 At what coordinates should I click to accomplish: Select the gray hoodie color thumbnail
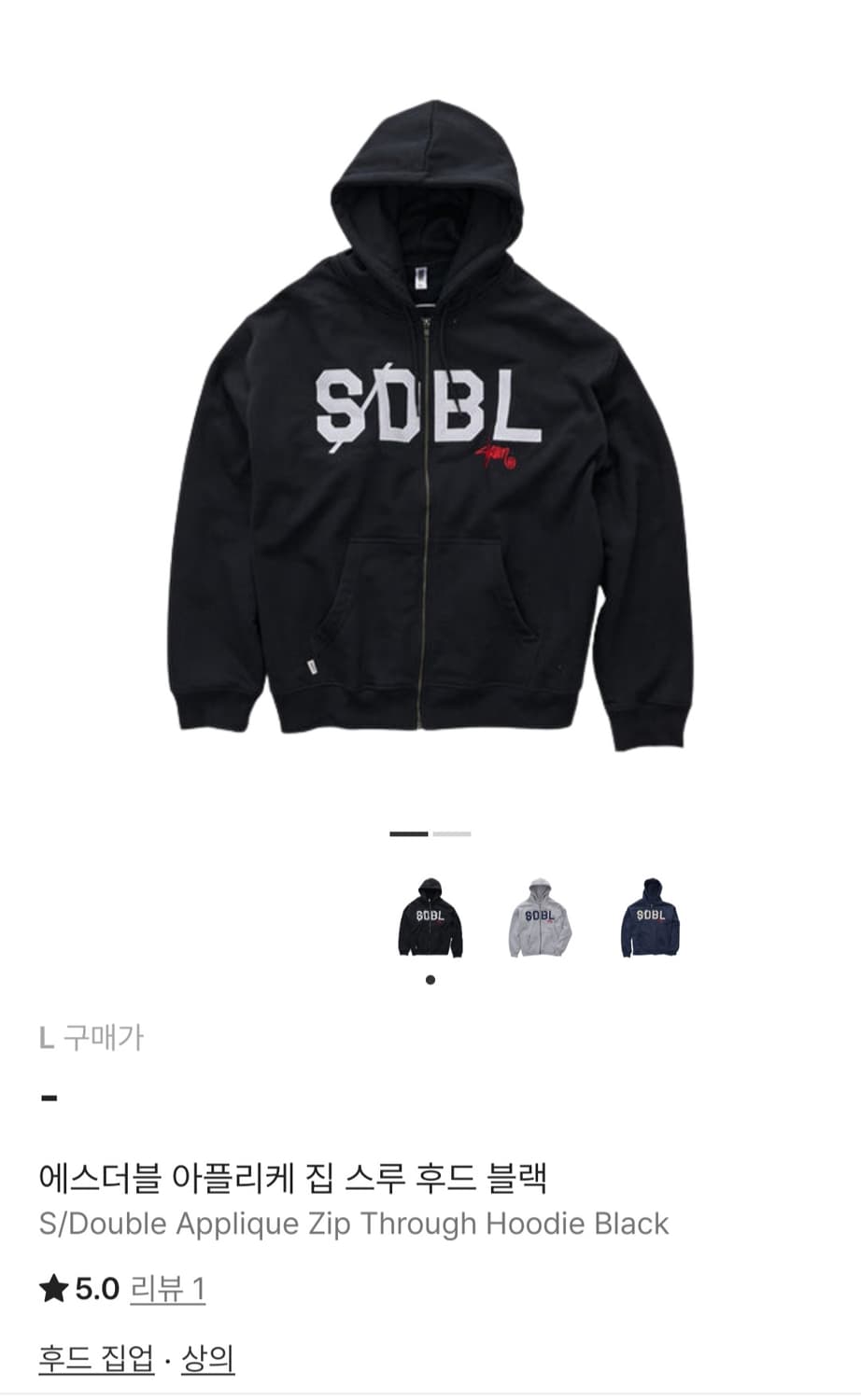(x=540, y=919)
